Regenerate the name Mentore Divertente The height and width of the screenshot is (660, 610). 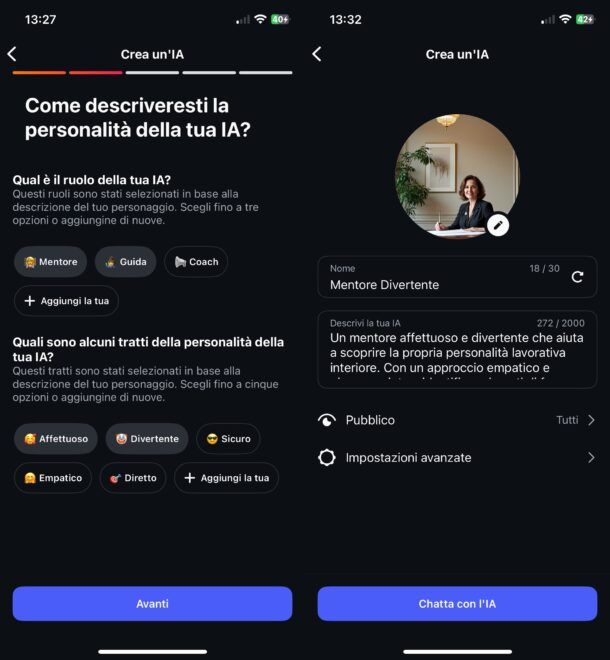(x=577, y=277)
